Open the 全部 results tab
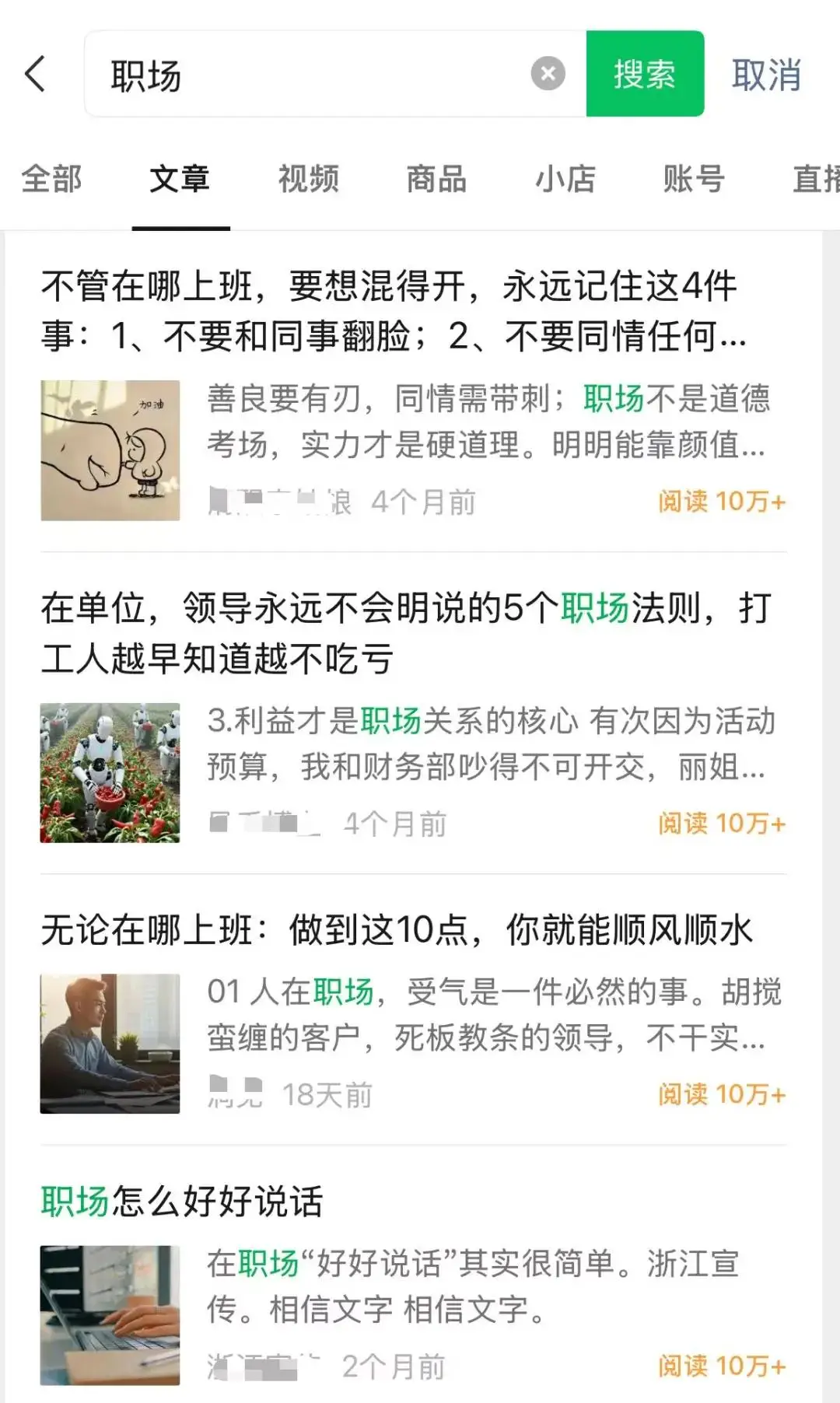The image size is (840, 1403). coord(53,179)
